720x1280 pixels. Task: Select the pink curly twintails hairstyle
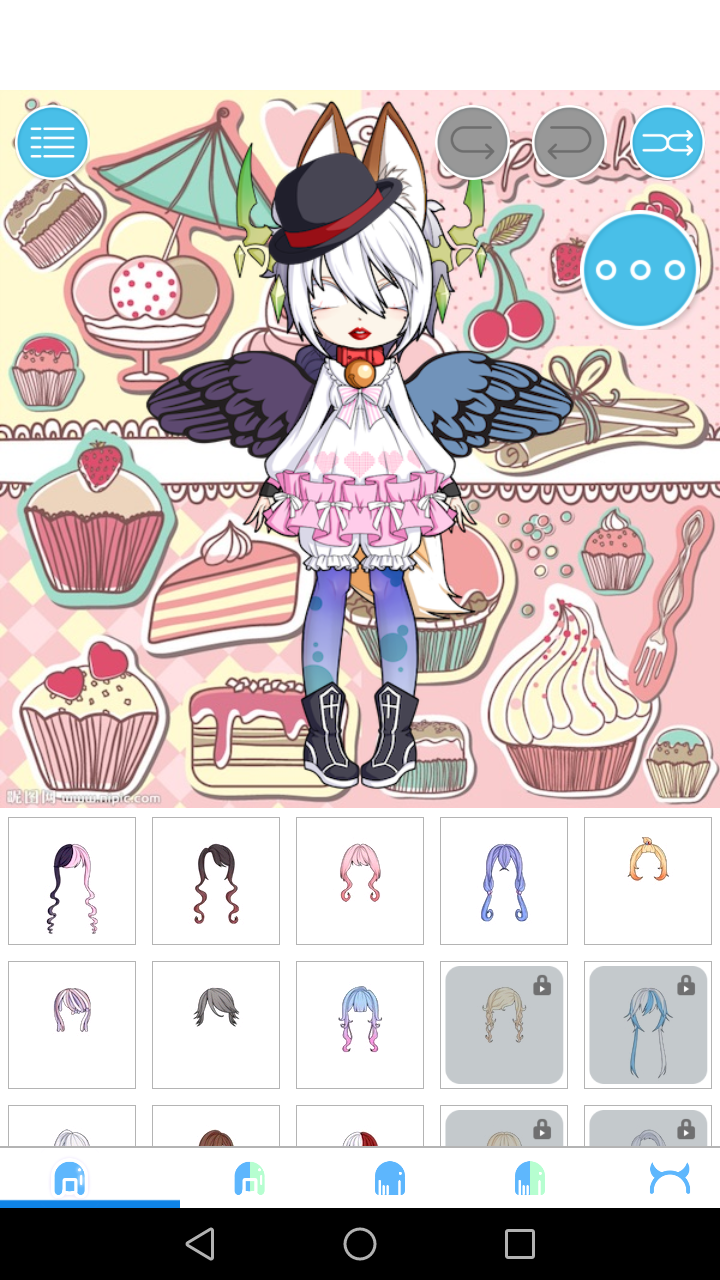click(360, 880)
